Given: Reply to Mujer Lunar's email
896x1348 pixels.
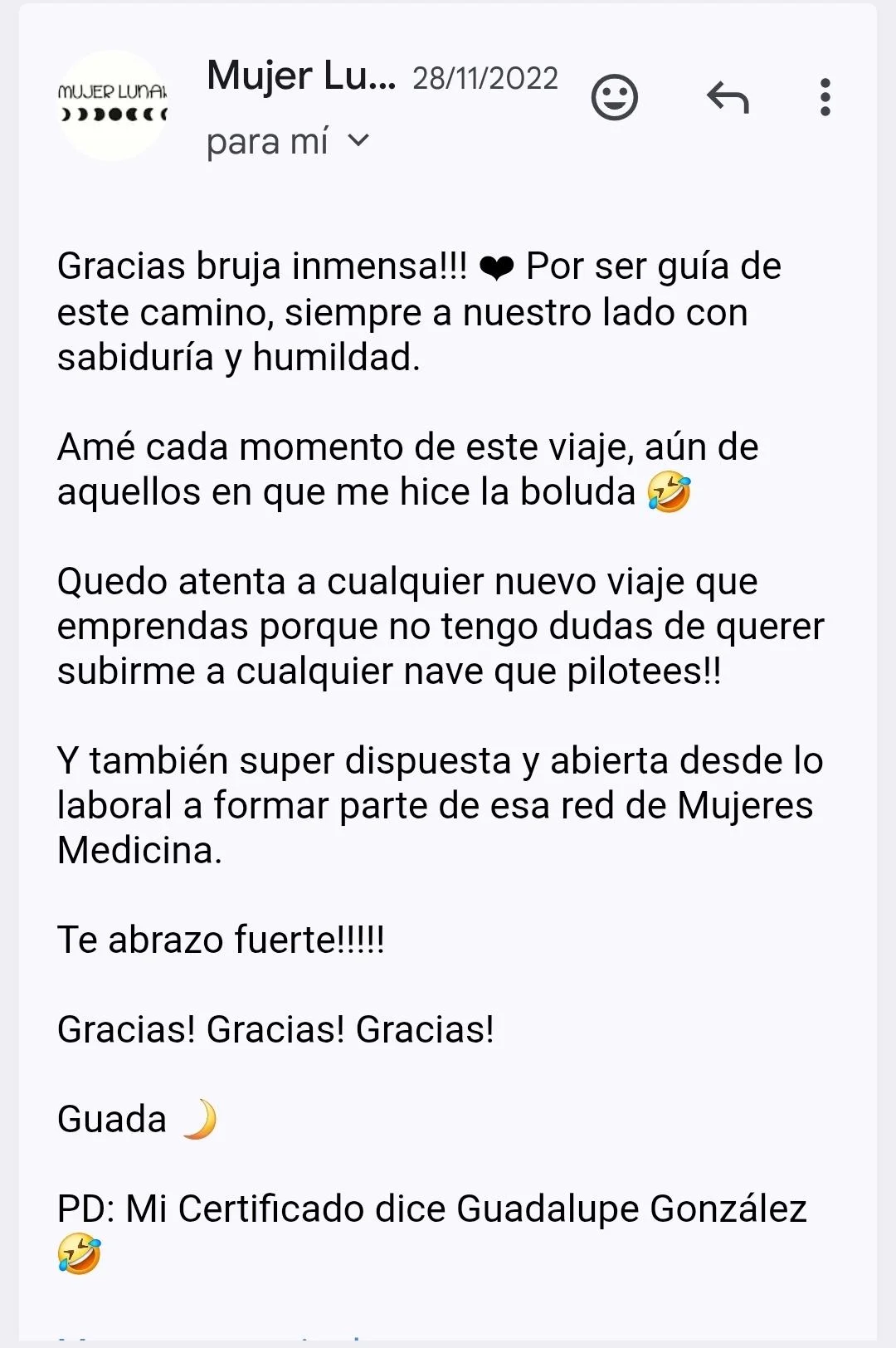Looking at the screenshot, I should coord(728,98).
